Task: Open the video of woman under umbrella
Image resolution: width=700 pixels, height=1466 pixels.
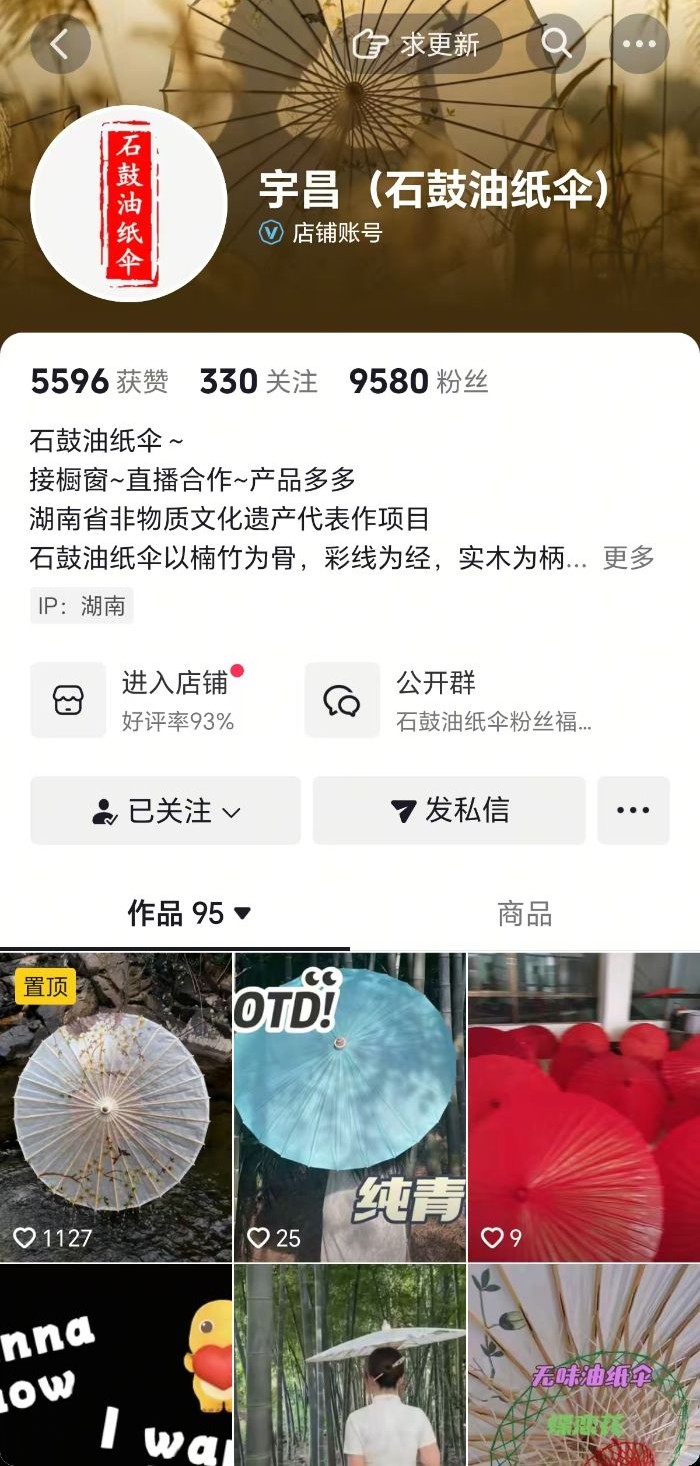Action: [350, 1366]
